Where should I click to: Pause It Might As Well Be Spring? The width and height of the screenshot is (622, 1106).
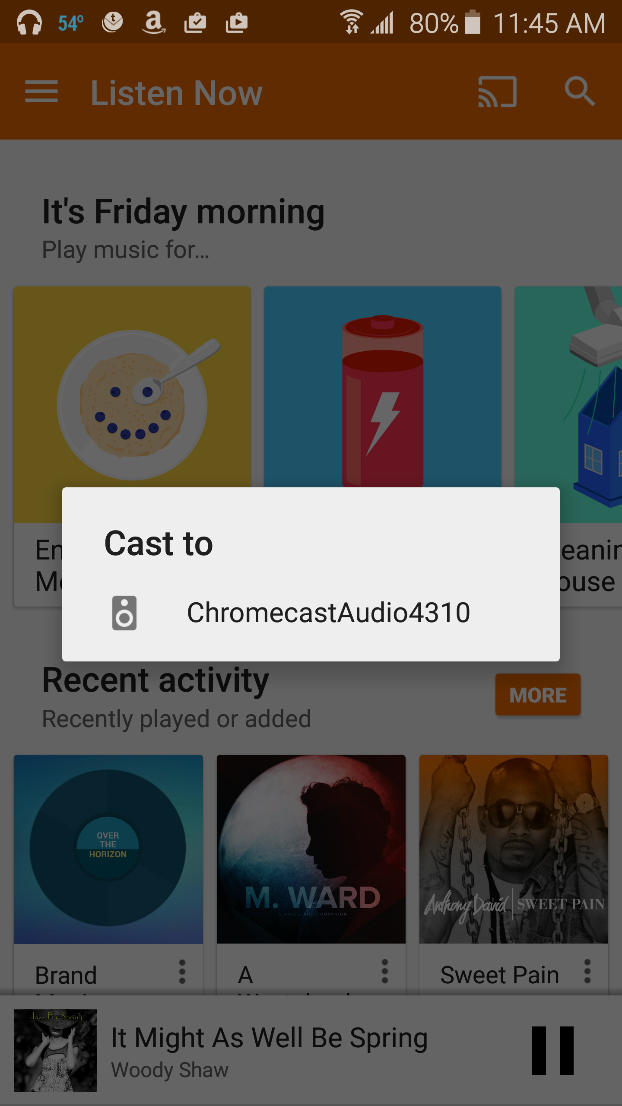552,1050
